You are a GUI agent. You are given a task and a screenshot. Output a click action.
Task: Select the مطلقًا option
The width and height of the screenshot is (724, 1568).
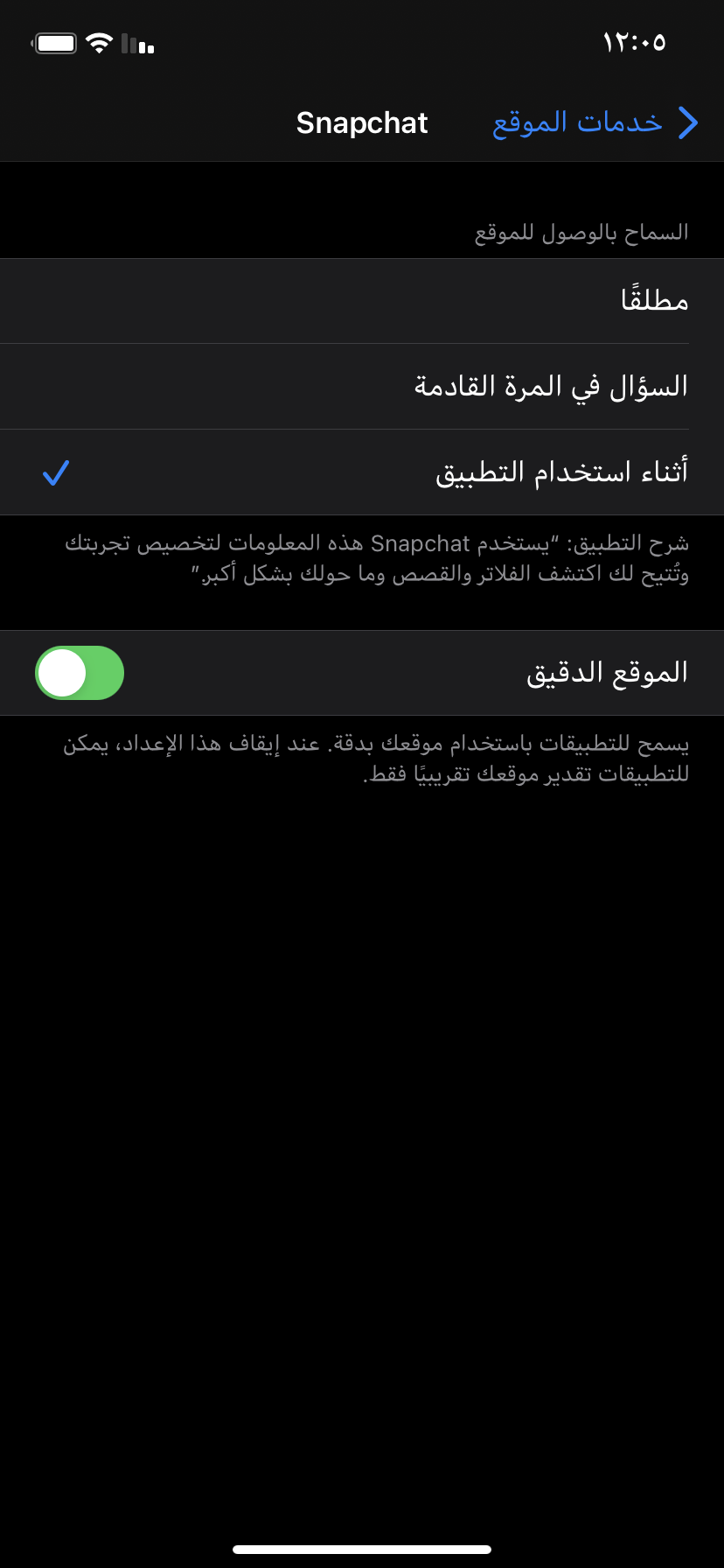[362, 301]
